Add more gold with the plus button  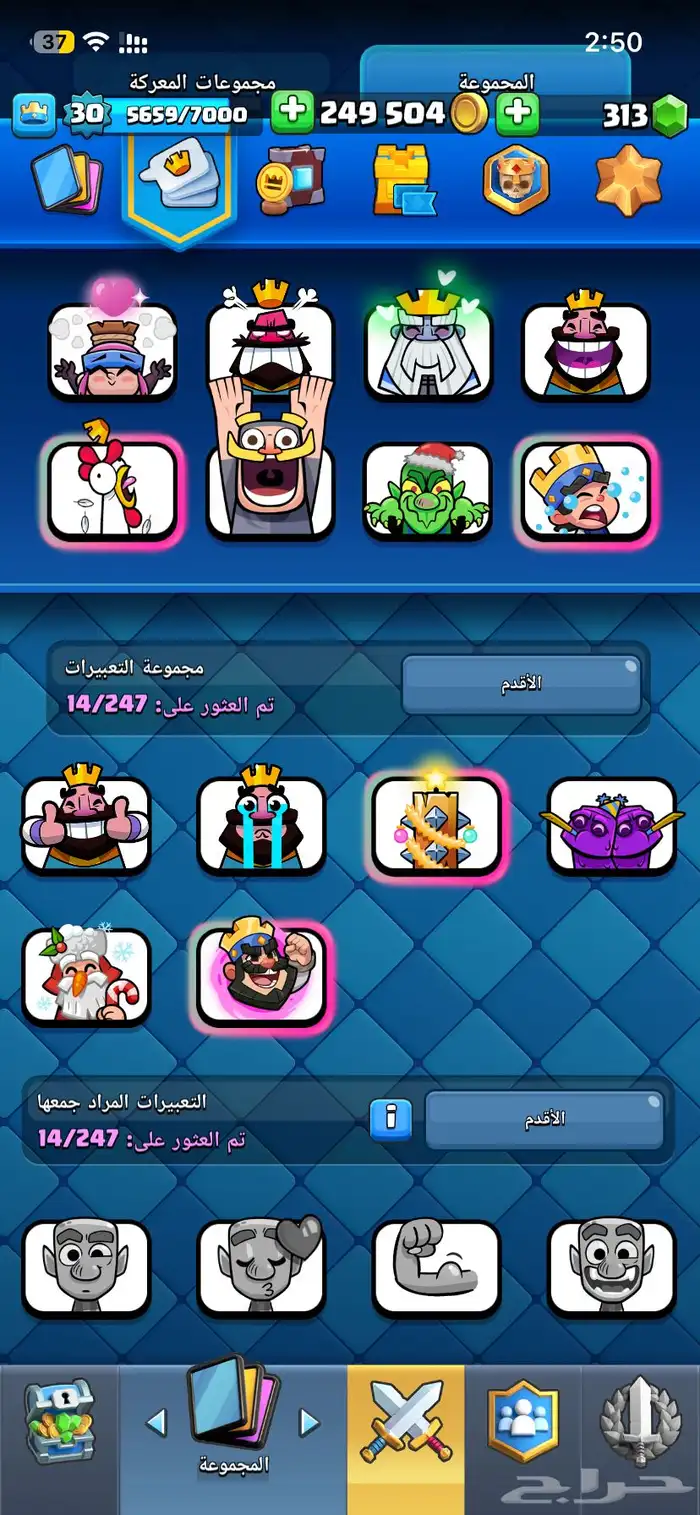coord(291,113)
